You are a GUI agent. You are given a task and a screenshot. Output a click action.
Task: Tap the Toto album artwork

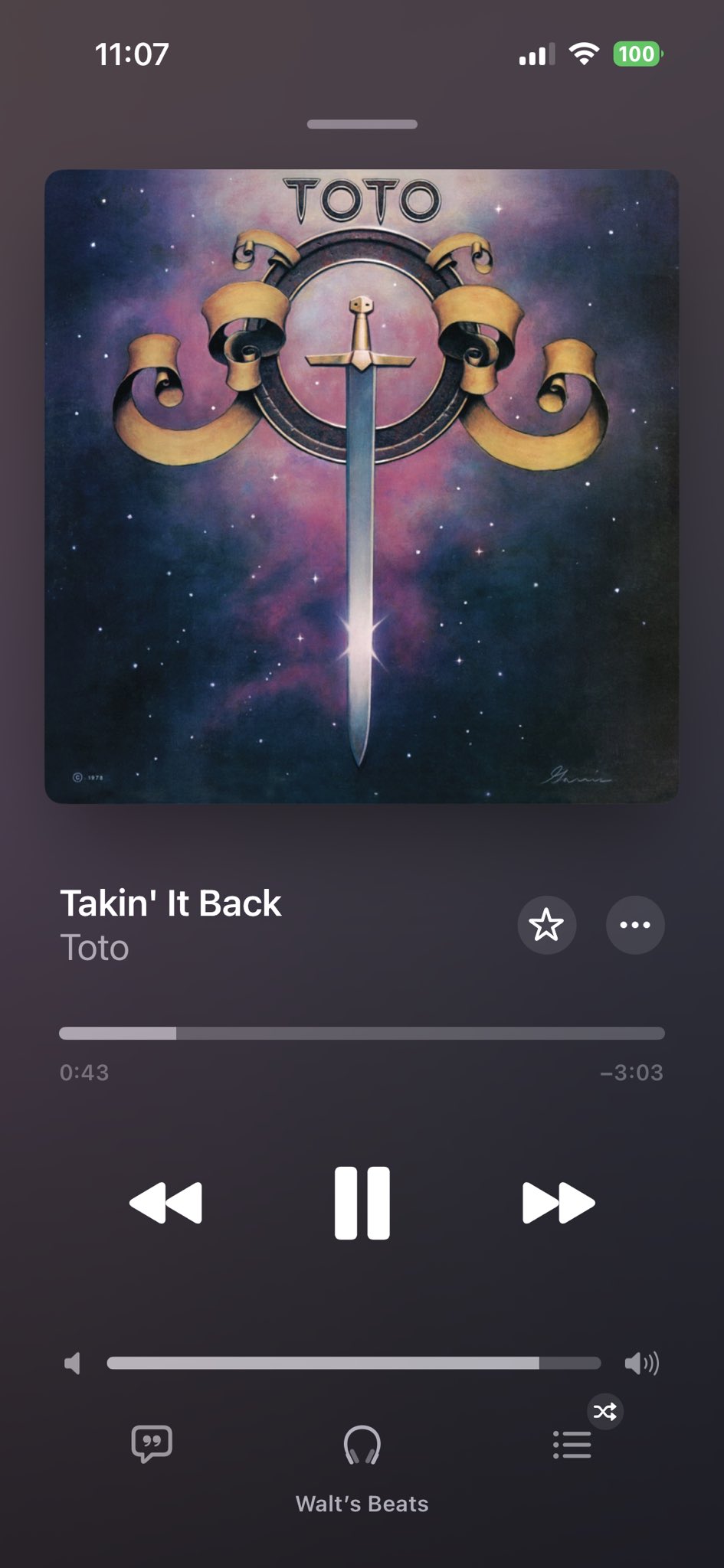point(362,486)
